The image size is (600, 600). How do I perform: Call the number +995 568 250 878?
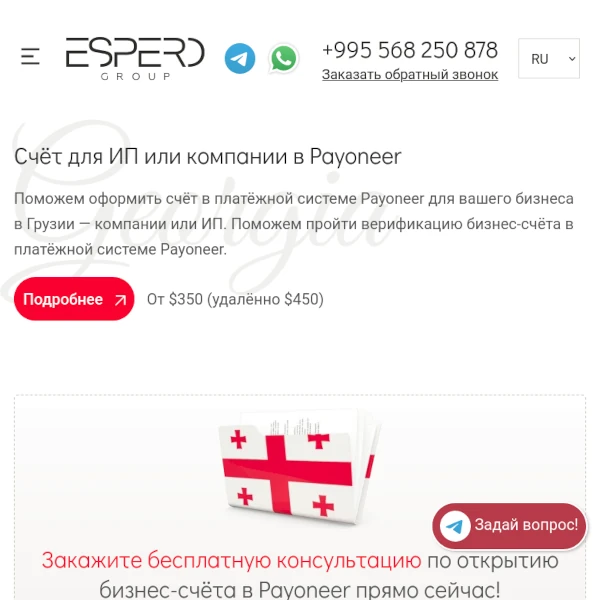point(409,50)
